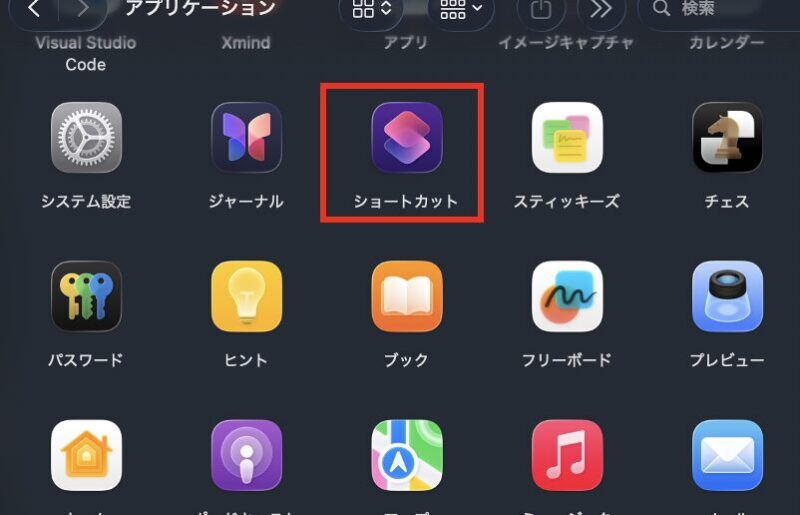This screenshot has height=515, width=800.
Task: Open the ジャーナル app
Action: [246, 138]
